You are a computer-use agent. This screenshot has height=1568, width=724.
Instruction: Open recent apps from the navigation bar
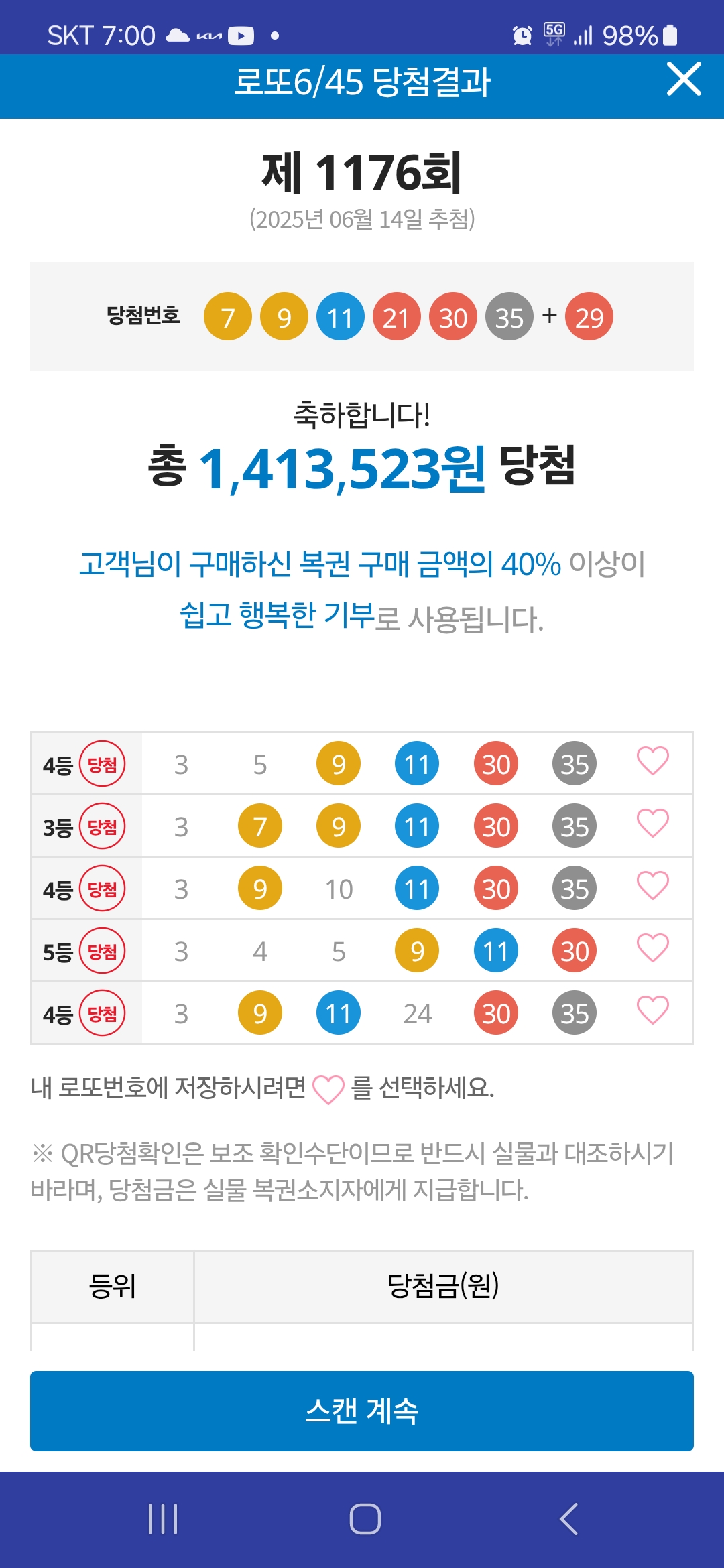point(163,1519)
